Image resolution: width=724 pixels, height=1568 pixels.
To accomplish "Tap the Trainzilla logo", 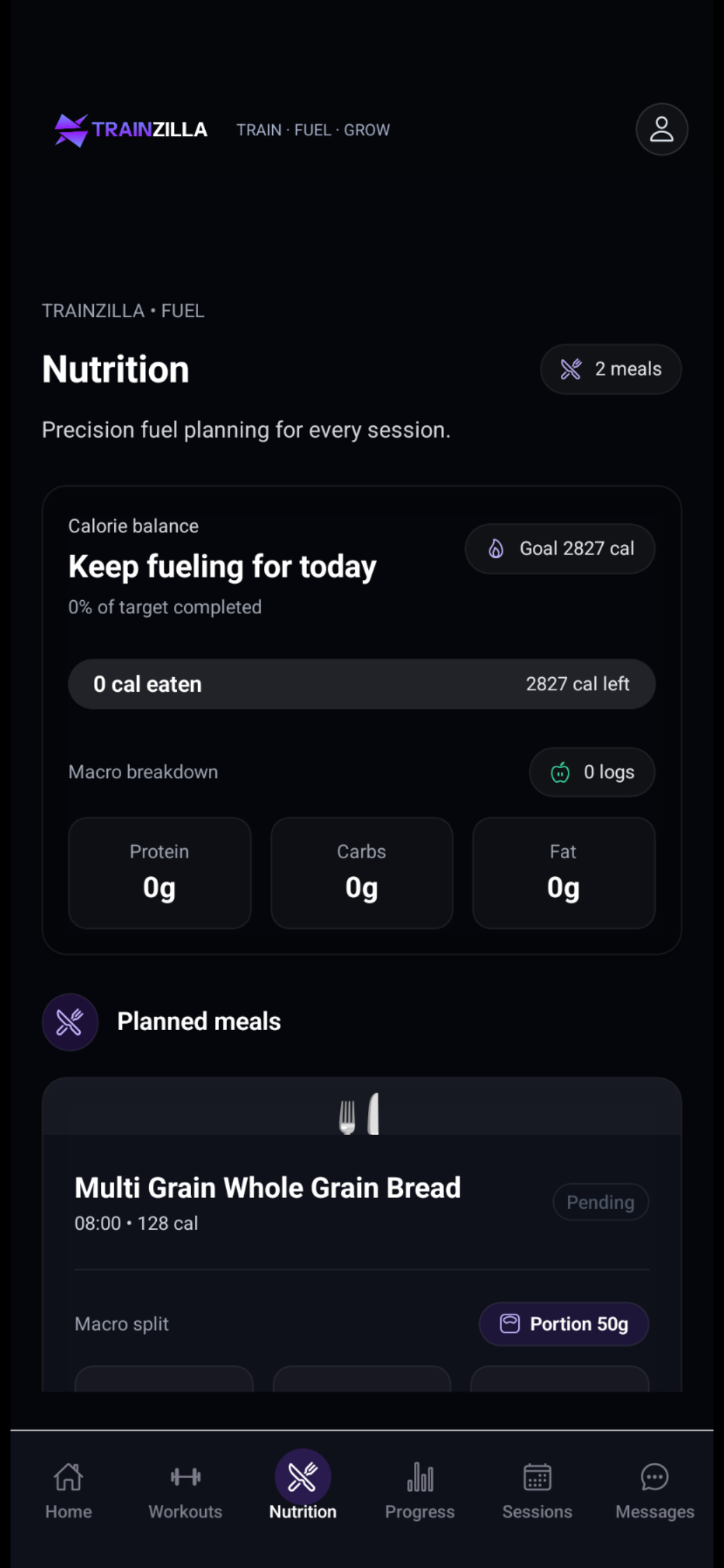I will tap(131, 129).
